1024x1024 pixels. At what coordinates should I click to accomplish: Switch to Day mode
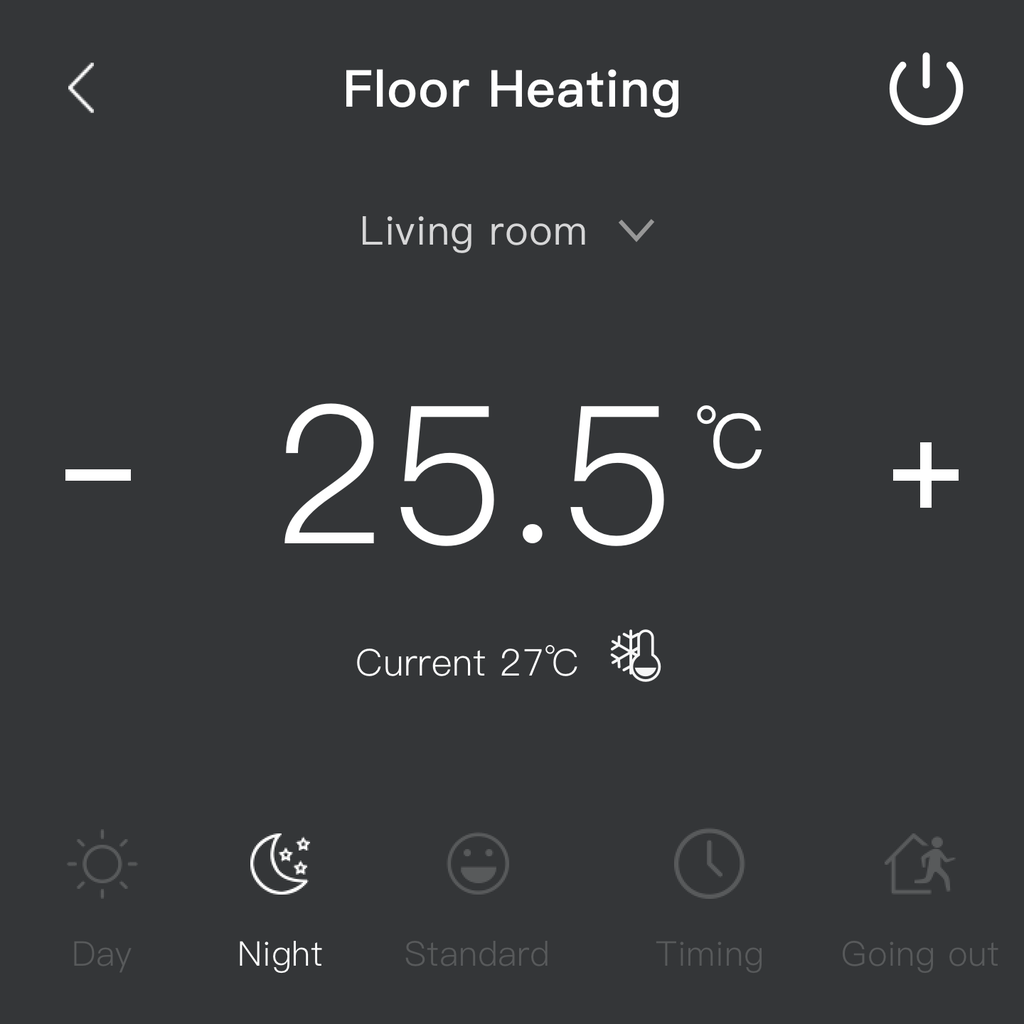click(101, 893)
